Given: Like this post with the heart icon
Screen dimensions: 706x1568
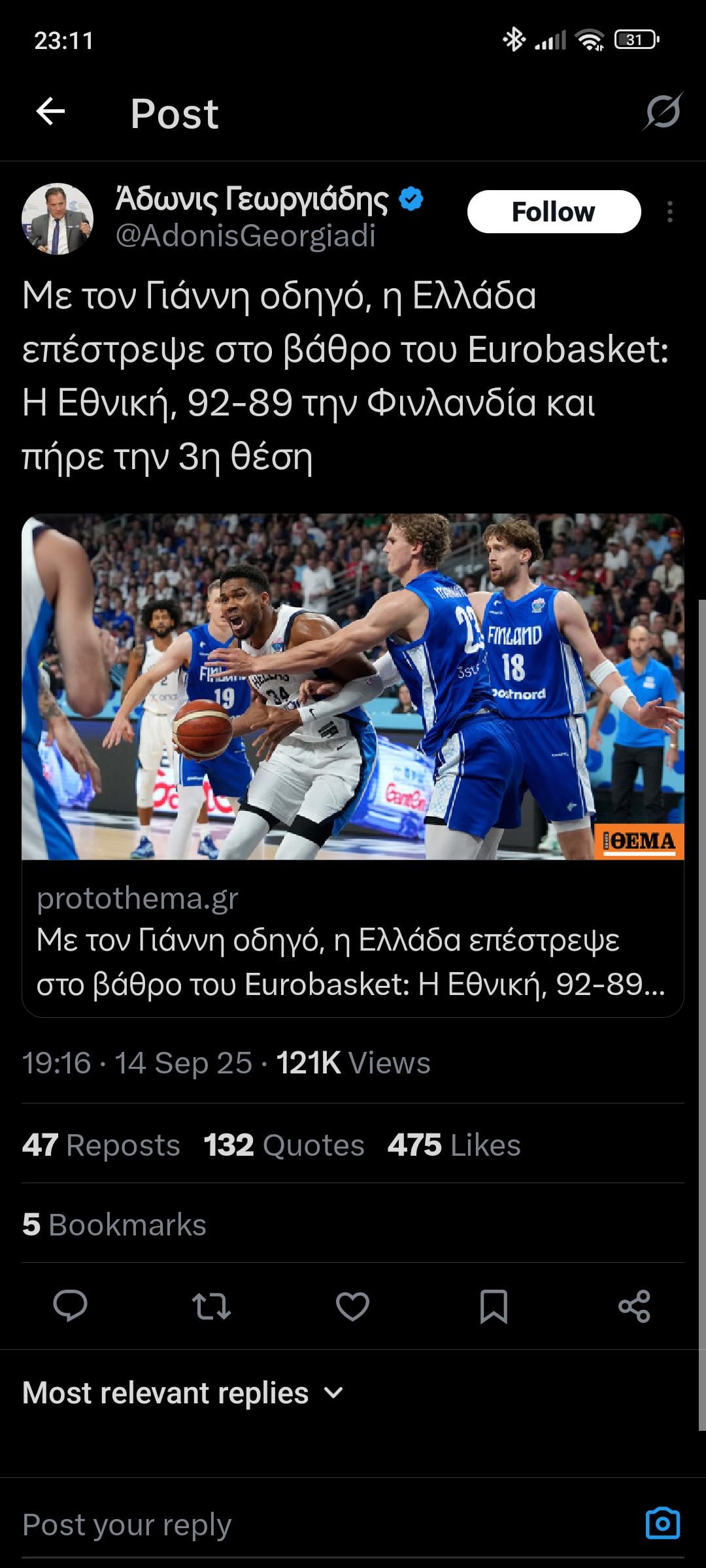Looking at the screenshot, I should 352,1307.
